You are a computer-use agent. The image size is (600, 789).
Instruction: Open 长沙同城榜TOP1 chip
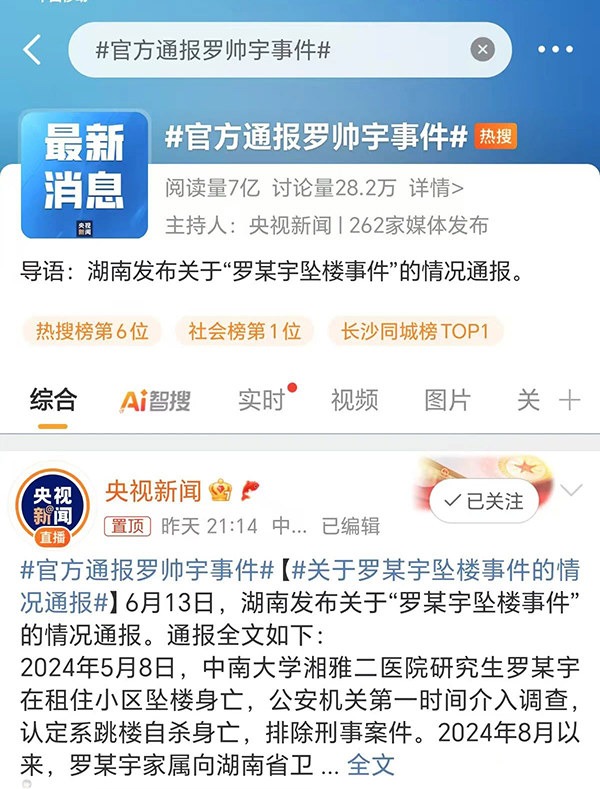coord(415,331)
